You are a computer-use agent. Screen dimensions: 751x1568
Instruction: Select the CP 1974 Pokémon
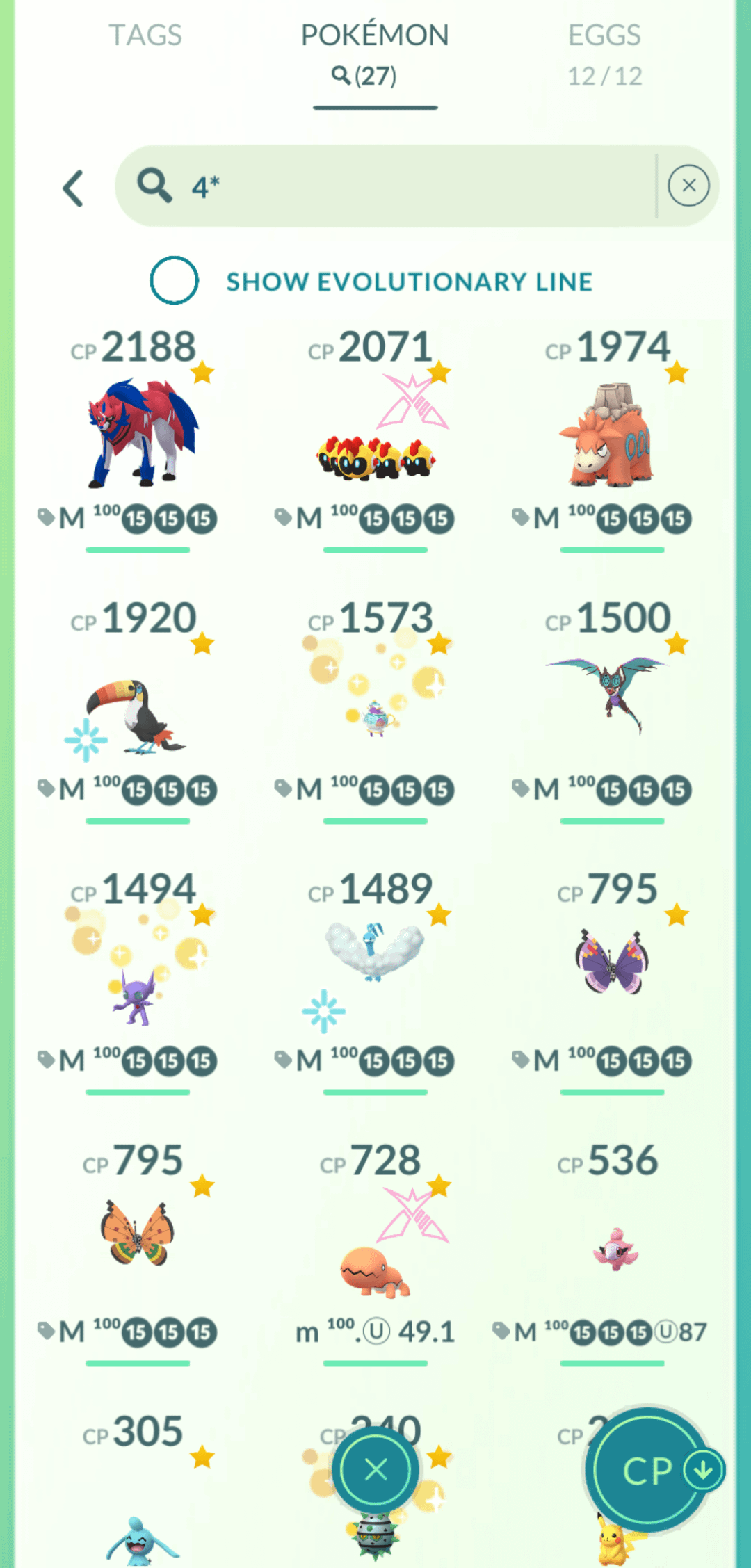[x=612, y=438]
